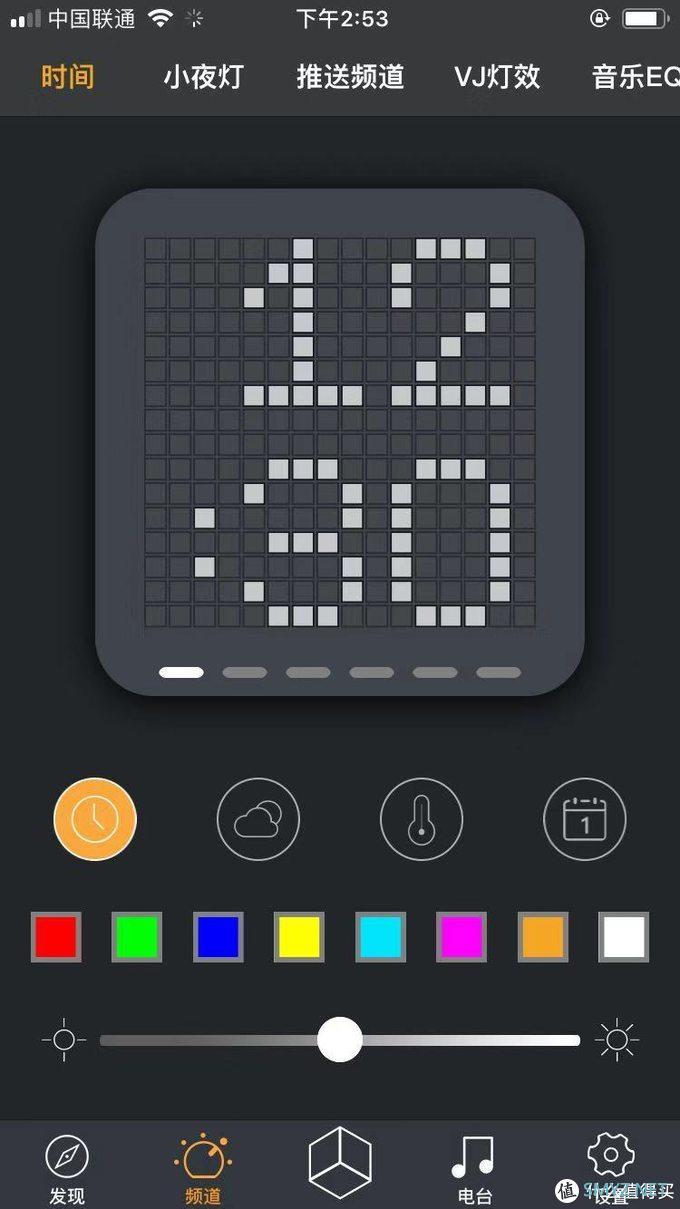Select the white color swatch

623,937
